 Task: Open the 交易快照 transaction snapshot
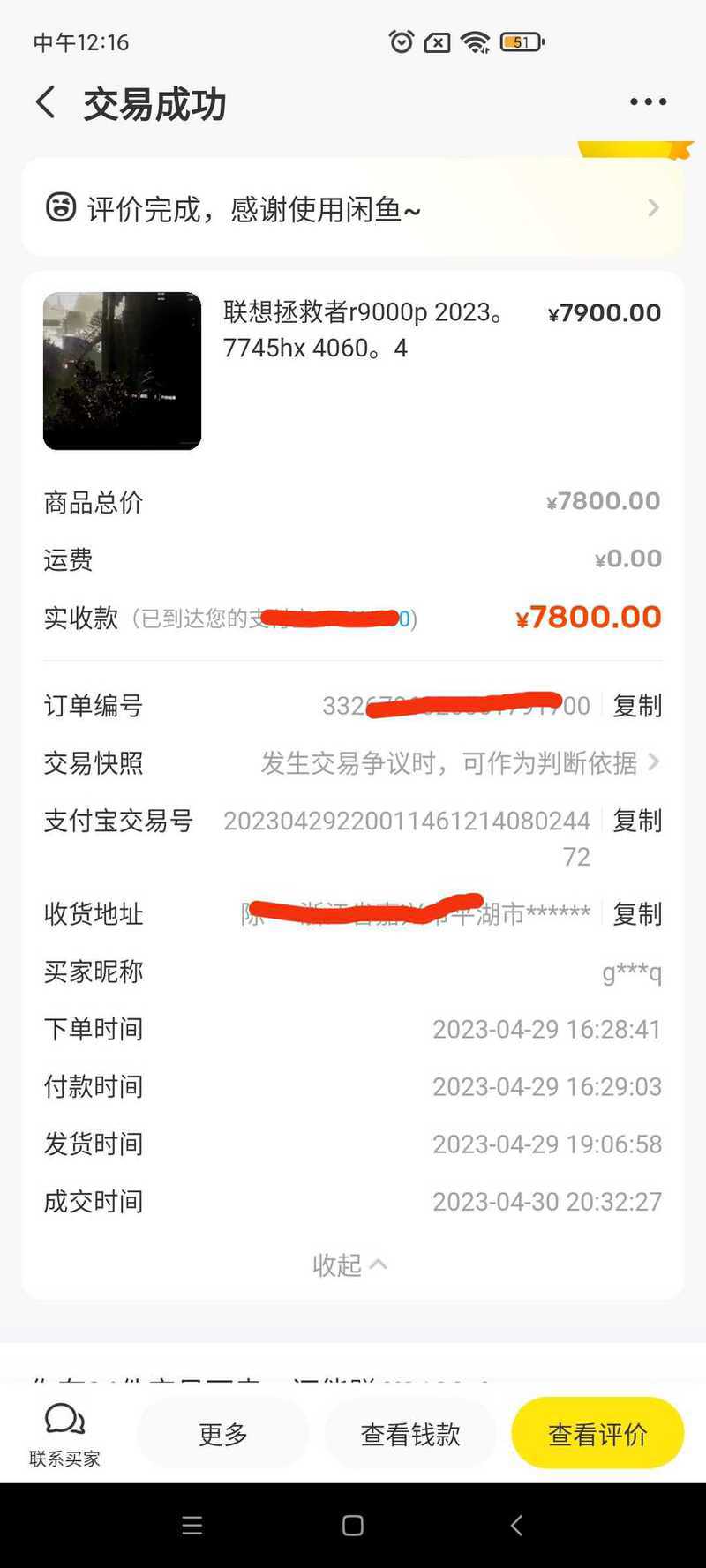point(353,763)
